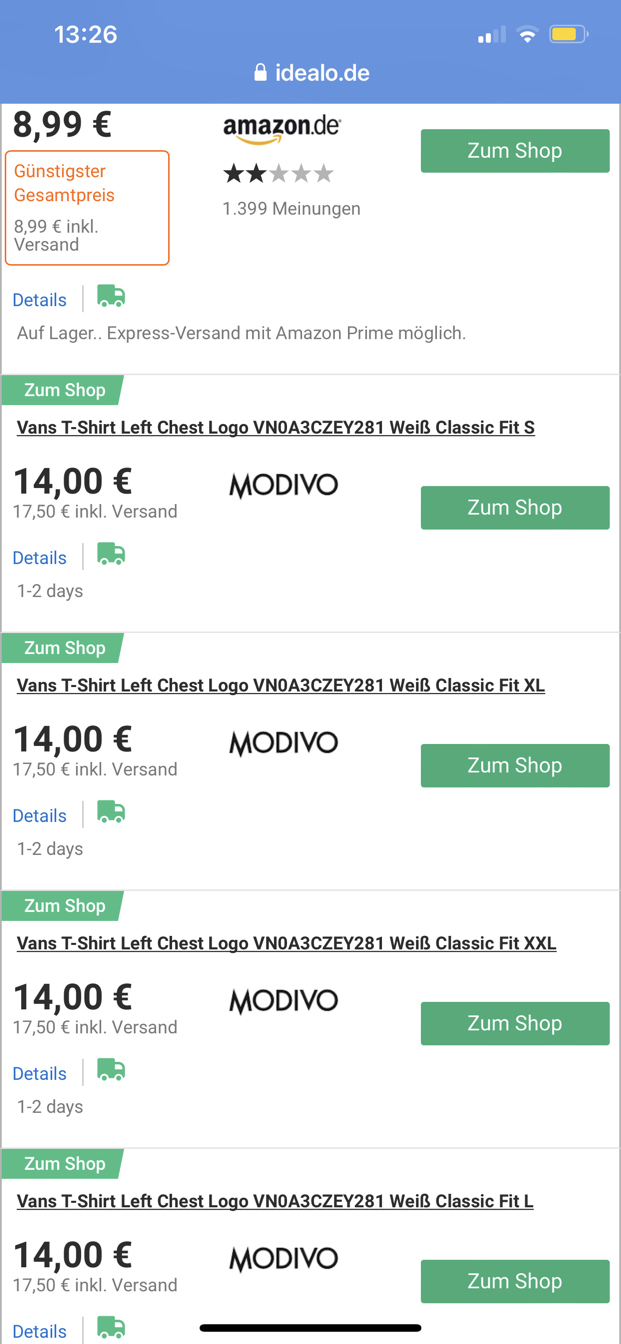
Task: Show Details for the Classic Fit XXL offer
Action: (40, 1074)
